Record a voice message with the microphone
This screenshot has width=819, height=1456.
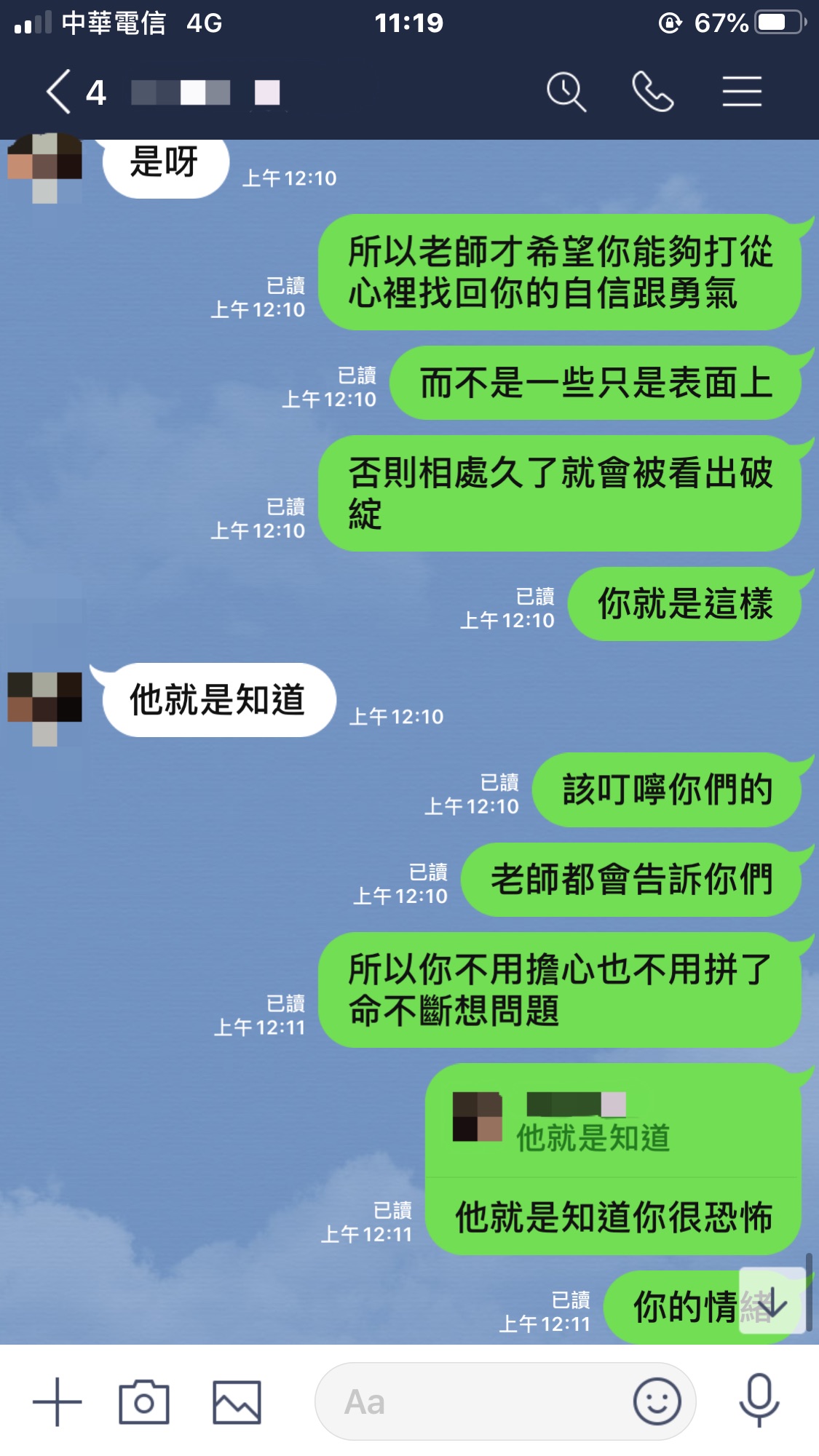(759, 1401)
